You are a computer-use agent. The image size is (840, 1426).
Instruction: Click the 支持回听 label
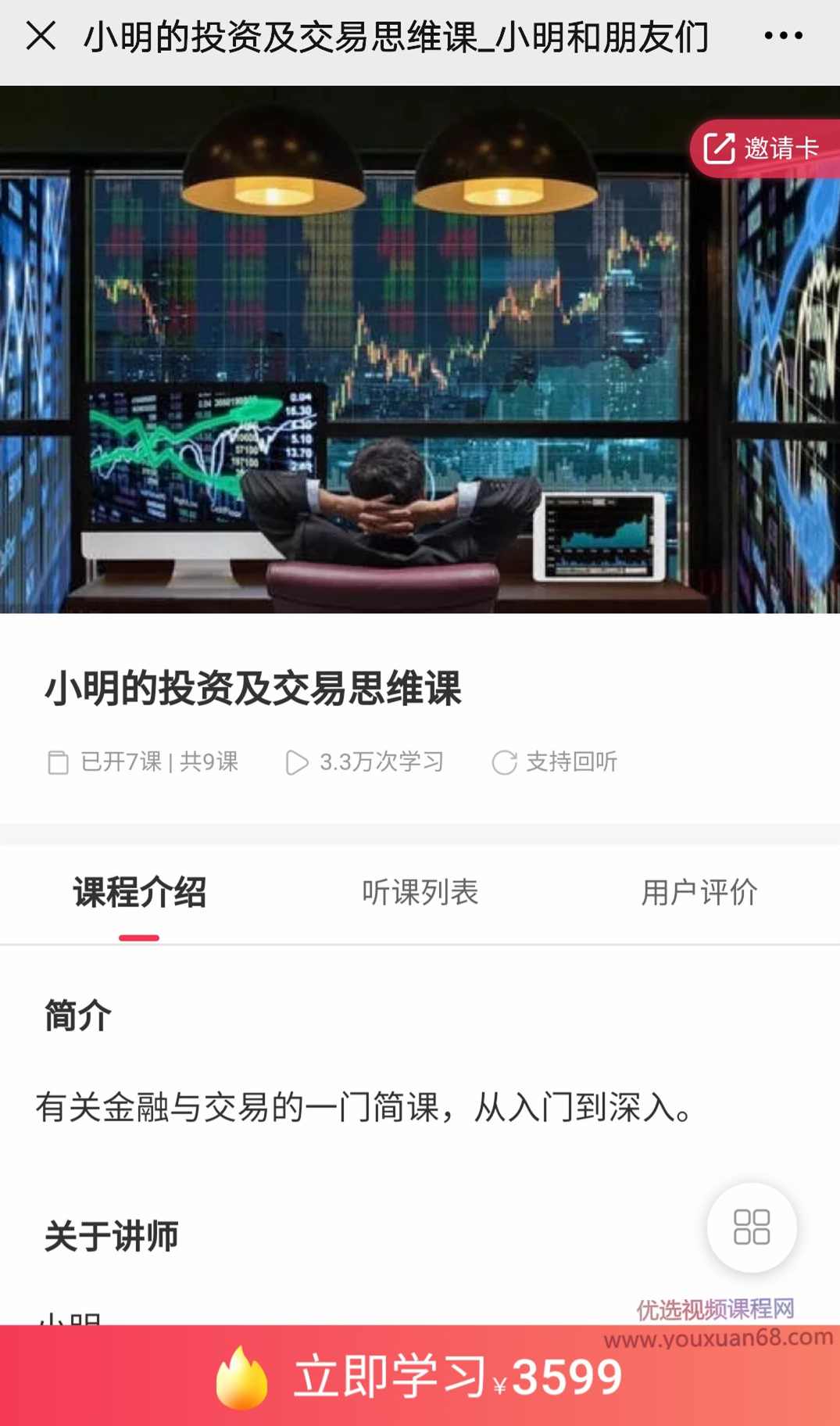(x=570, y=762)
